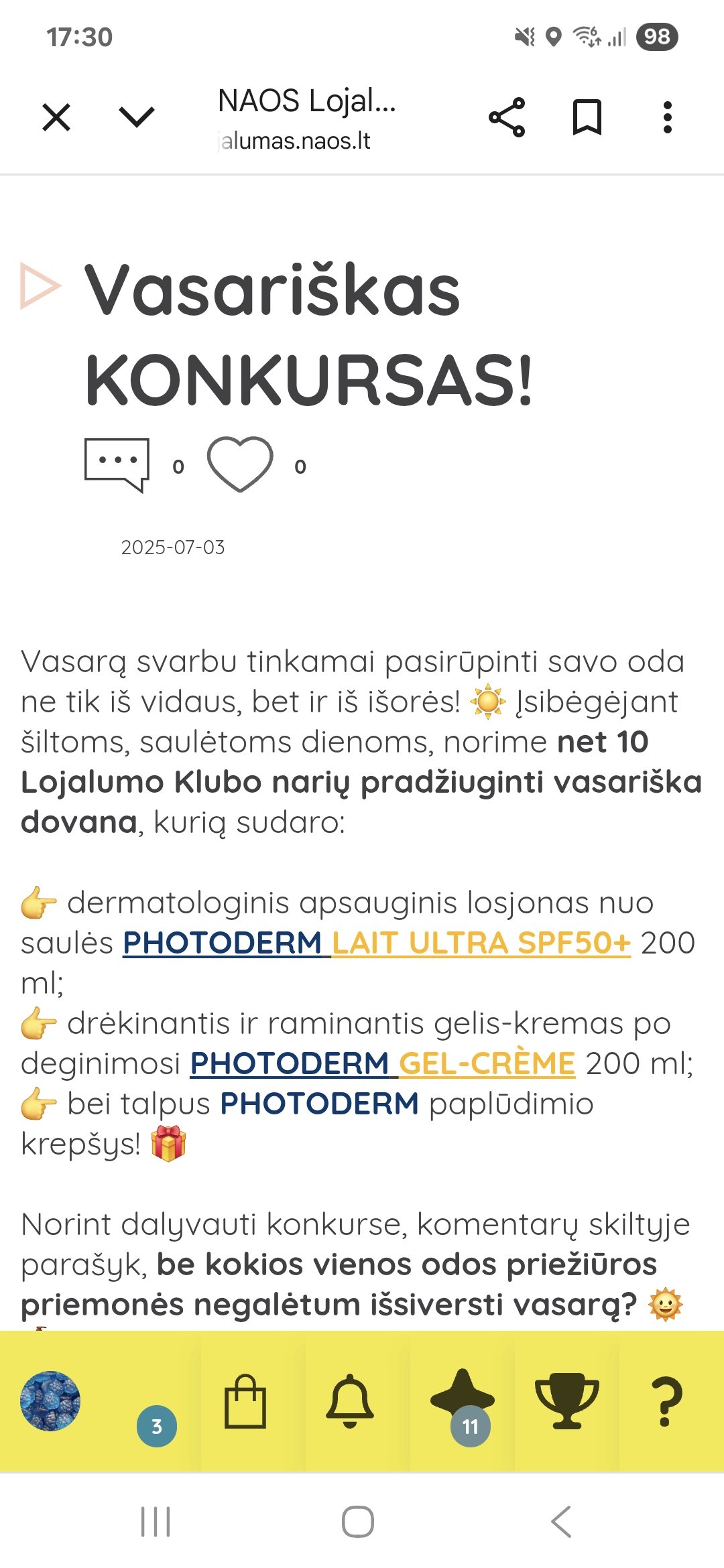The image size is (724, 1568).
Task: Open the browser overflow menu
Action: (667, 118)
